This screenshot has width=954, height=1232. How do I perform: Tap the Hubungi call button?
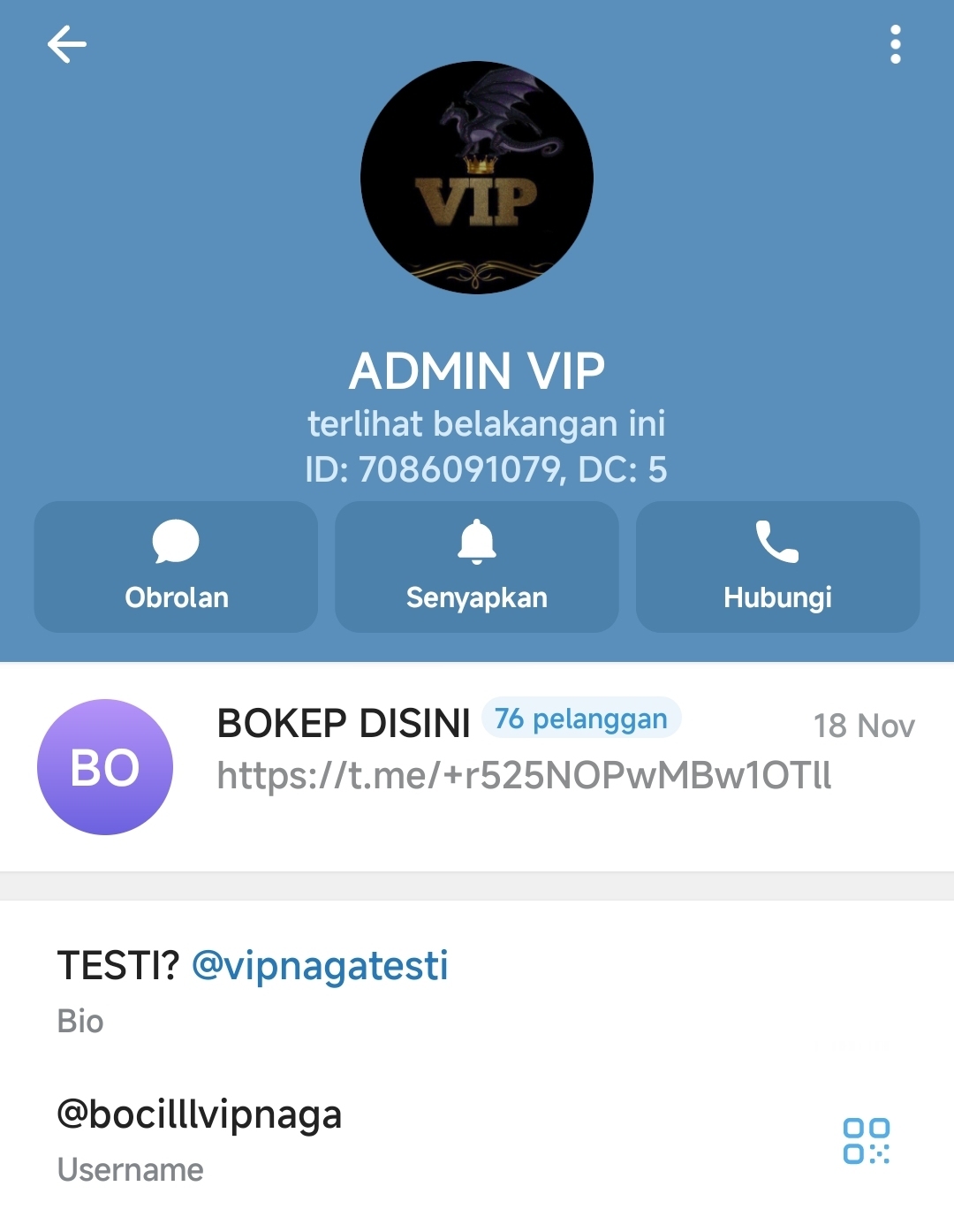777,567
